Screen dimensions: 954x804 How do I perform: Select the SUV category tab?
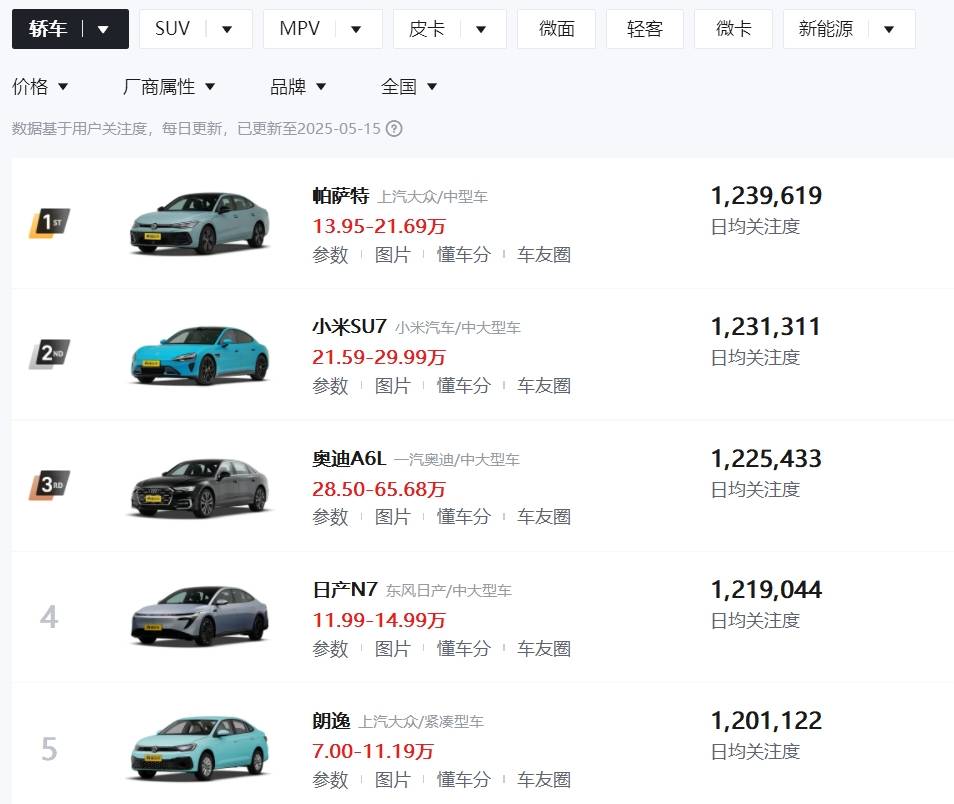click(195, 29)
